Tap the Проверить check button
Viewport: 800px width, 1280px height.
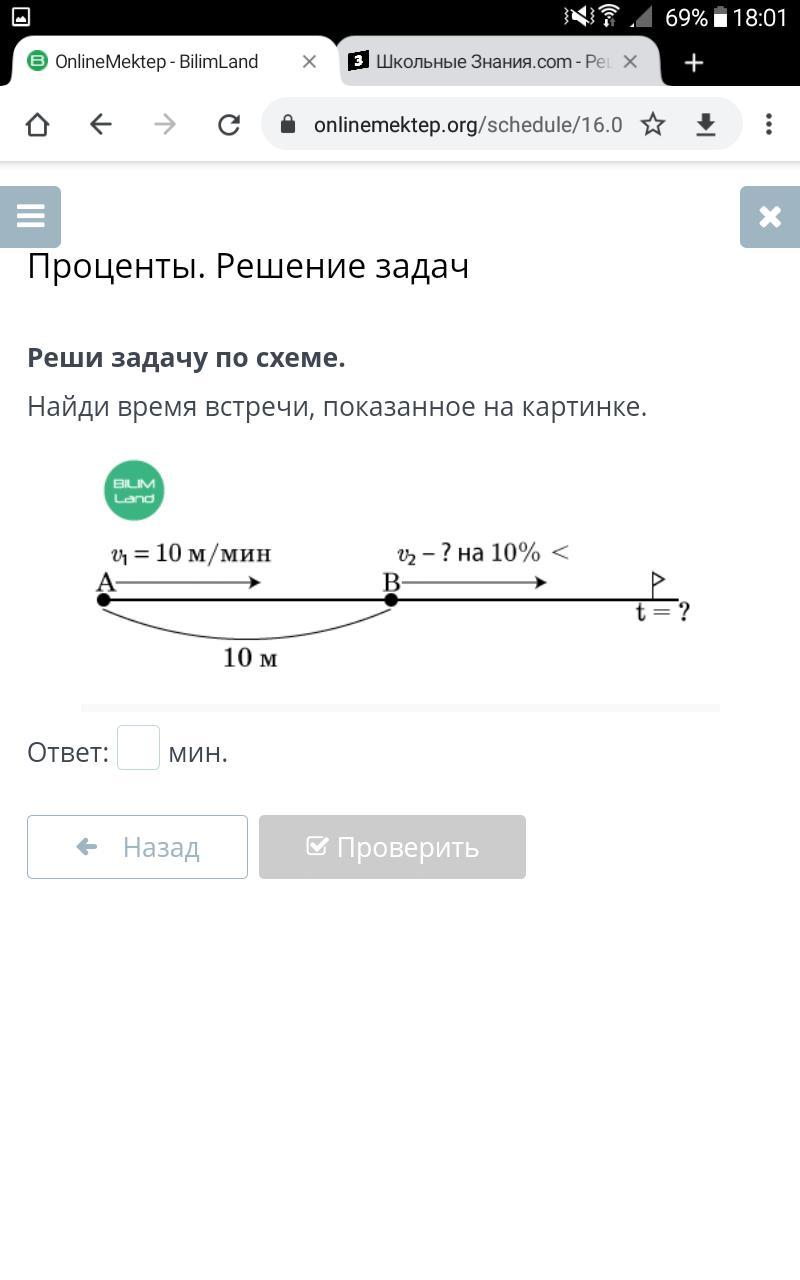(x=392, y=847)
